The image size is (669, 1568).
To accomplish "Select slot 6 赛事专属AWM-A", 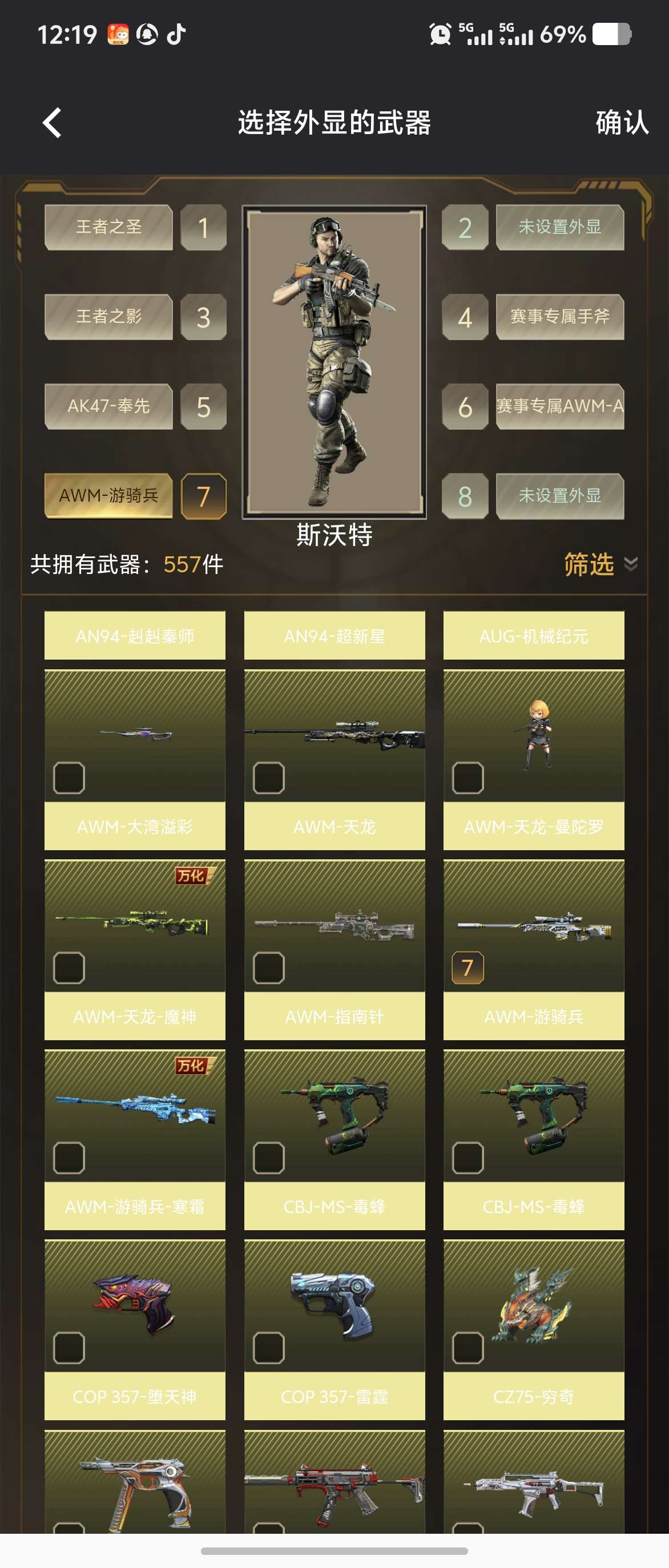I will (559, 406).
